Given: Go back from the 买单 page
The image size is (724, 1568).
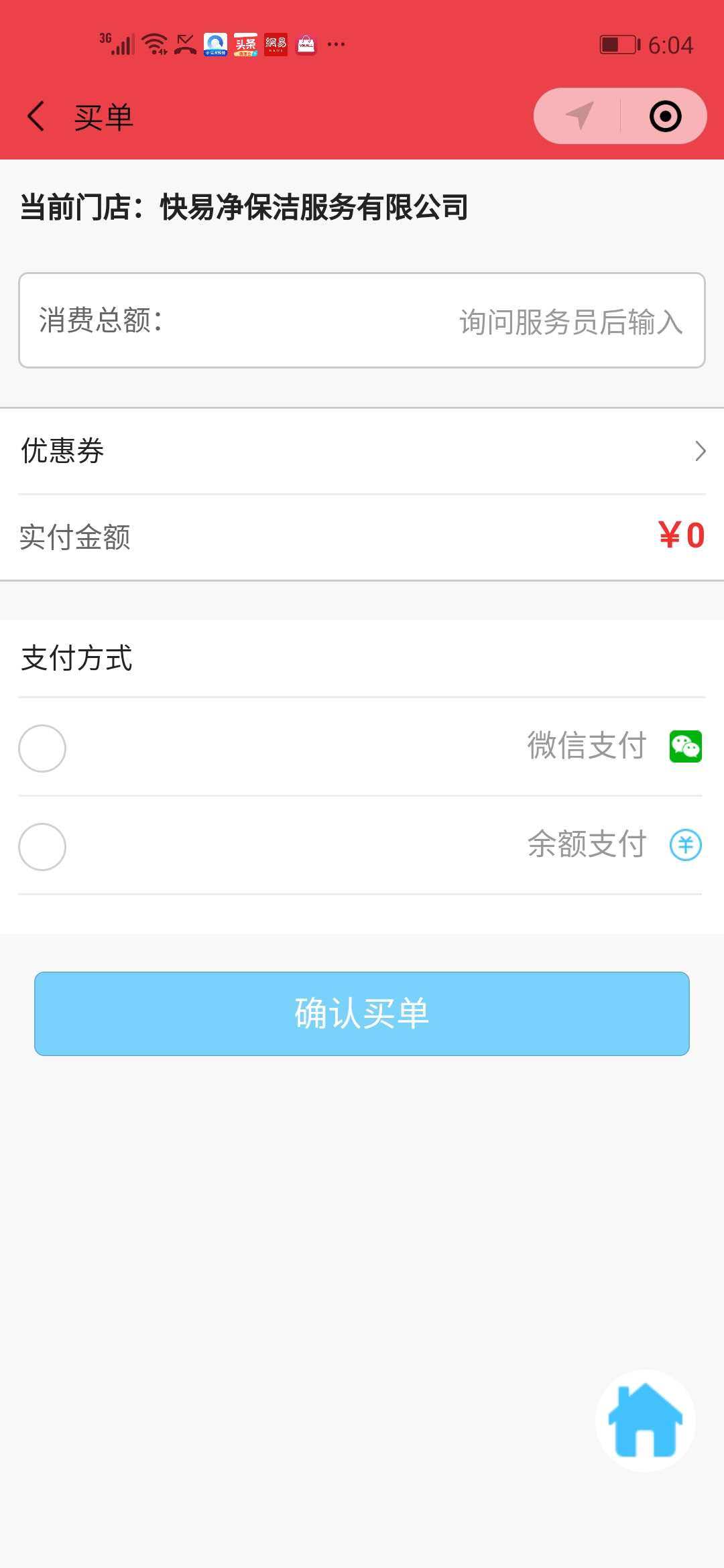Looking at the screenshot, I should tap(36, 117).
